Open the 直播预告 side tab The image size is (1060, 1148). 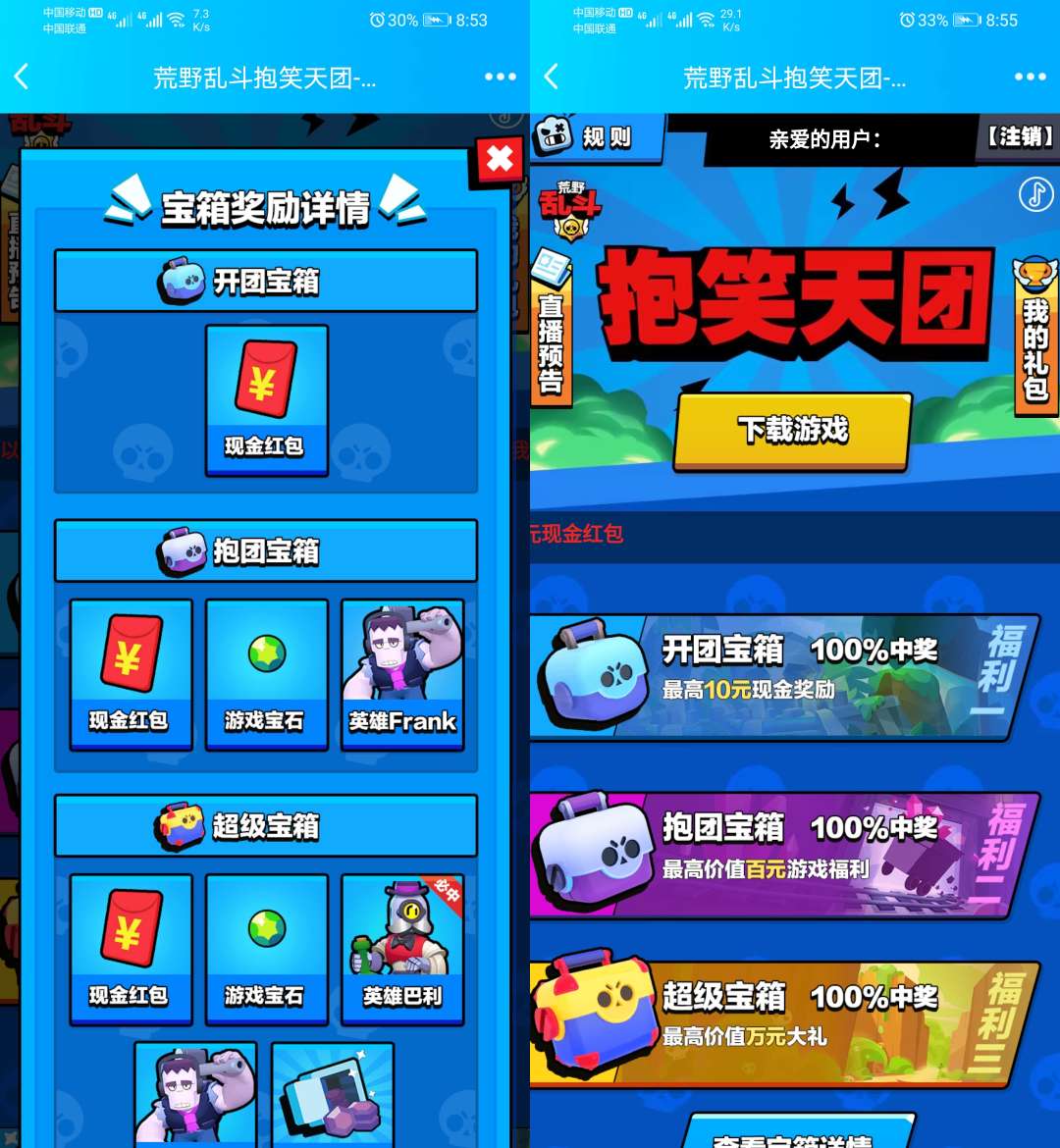(552, 329)
